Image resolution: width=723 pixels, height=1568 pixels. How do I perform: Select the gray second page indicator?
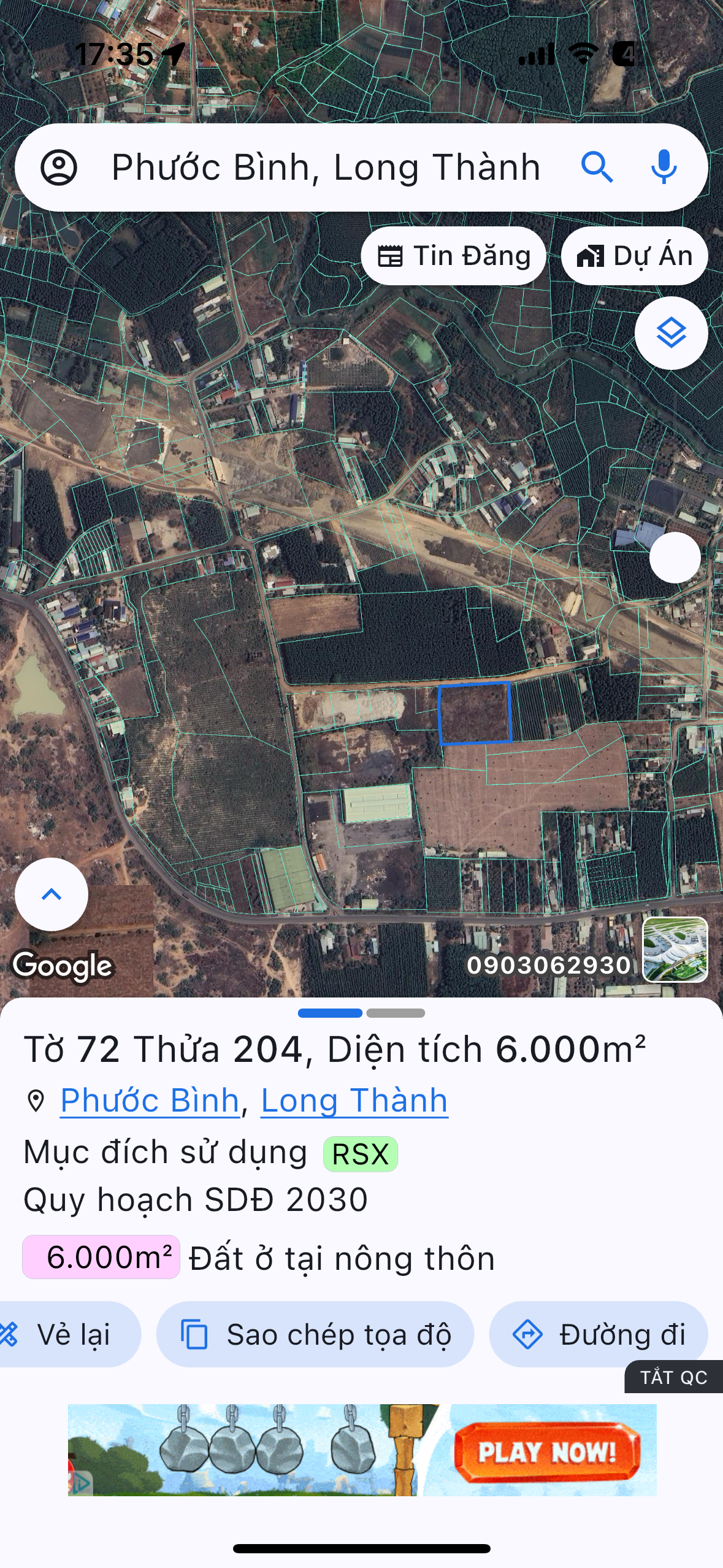(396, 1013)
